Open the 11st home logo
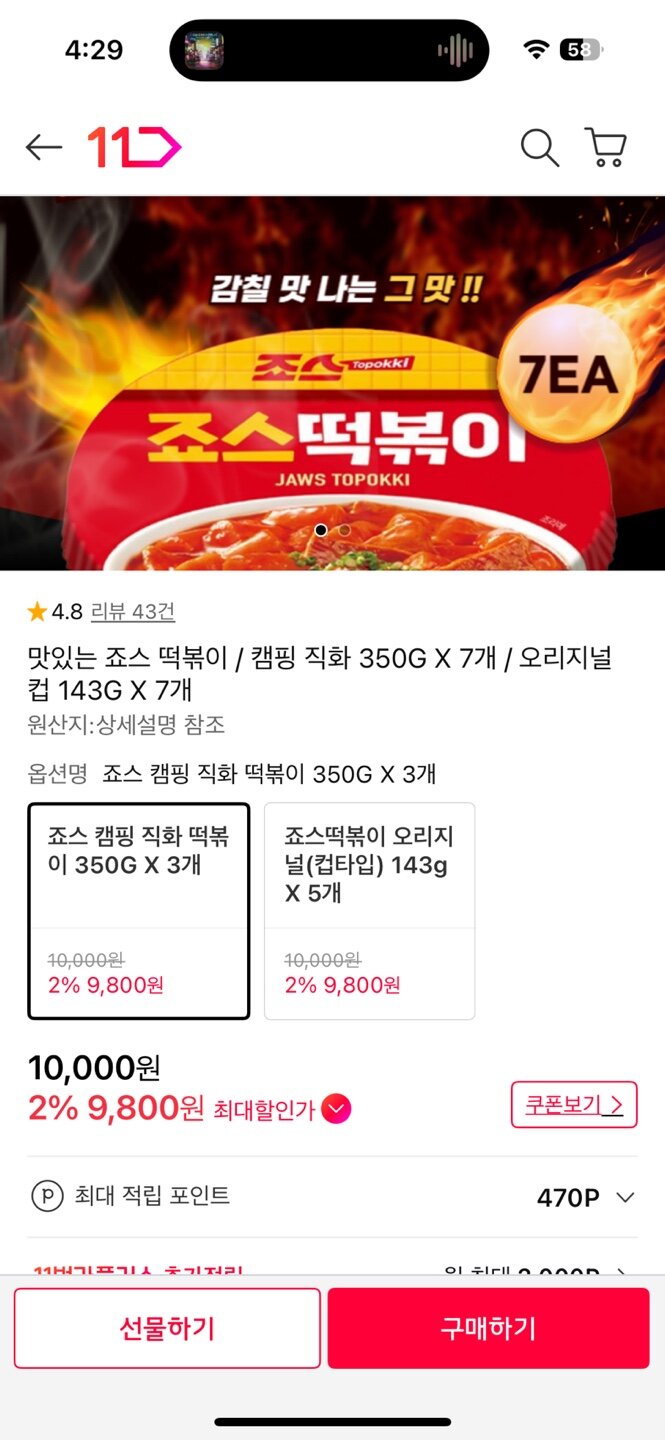Image resolution: width=665 pixels, height=1440 pixels. 134,148
